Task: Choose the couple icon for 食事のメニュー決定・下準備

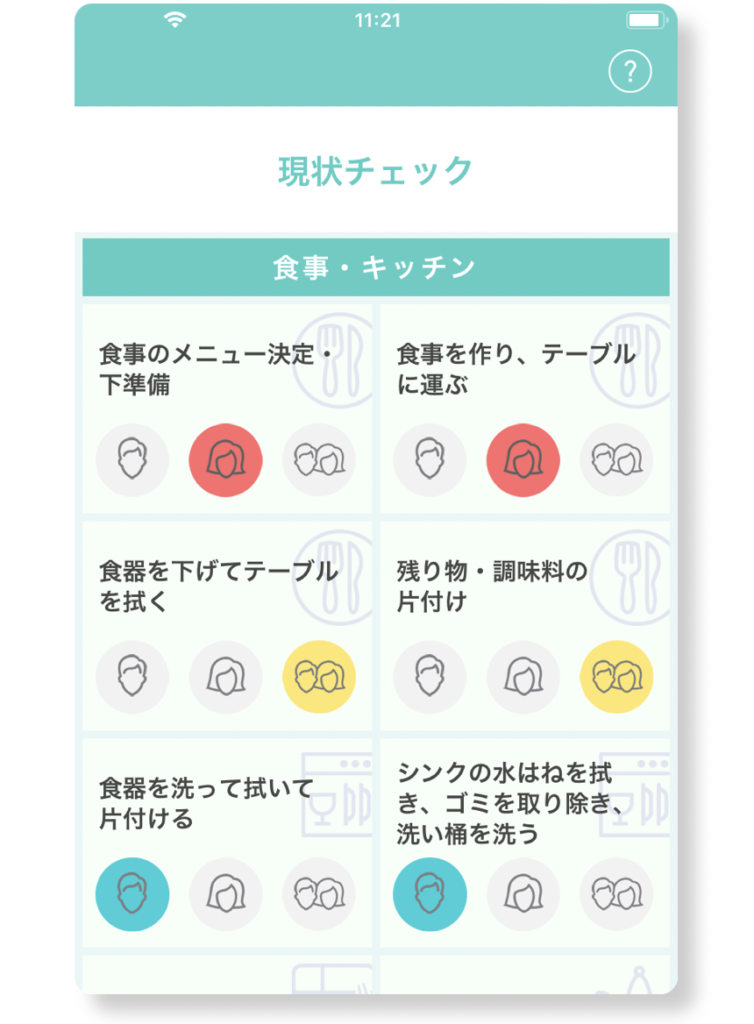Action: (x=319, y=460)
